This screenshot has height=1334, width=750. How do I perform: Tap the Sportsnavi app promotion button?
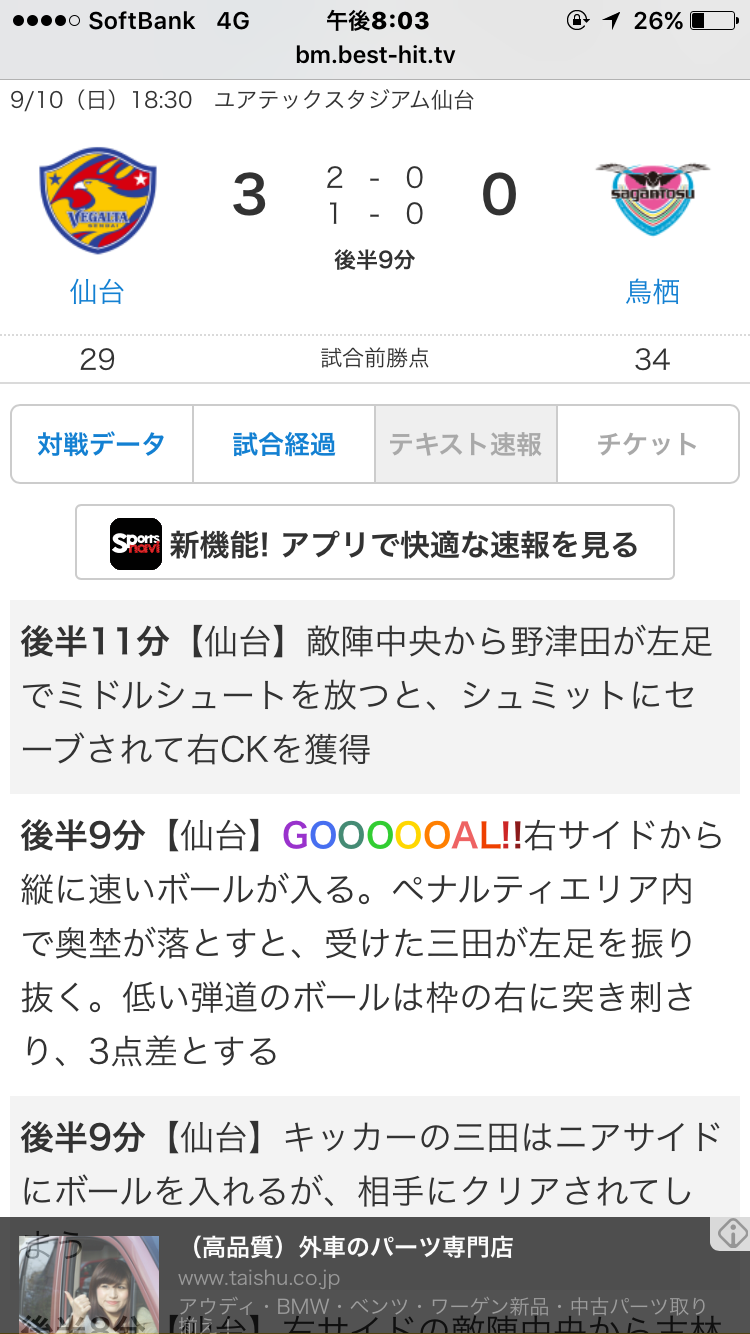(x=375, y=543)
